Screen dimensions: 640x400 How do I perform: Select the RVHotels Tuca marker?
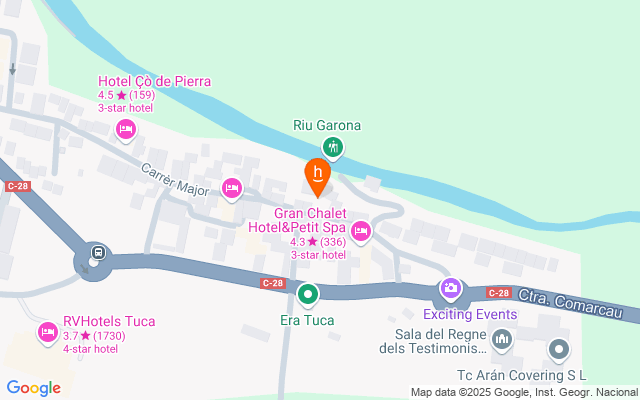(47, 332)
